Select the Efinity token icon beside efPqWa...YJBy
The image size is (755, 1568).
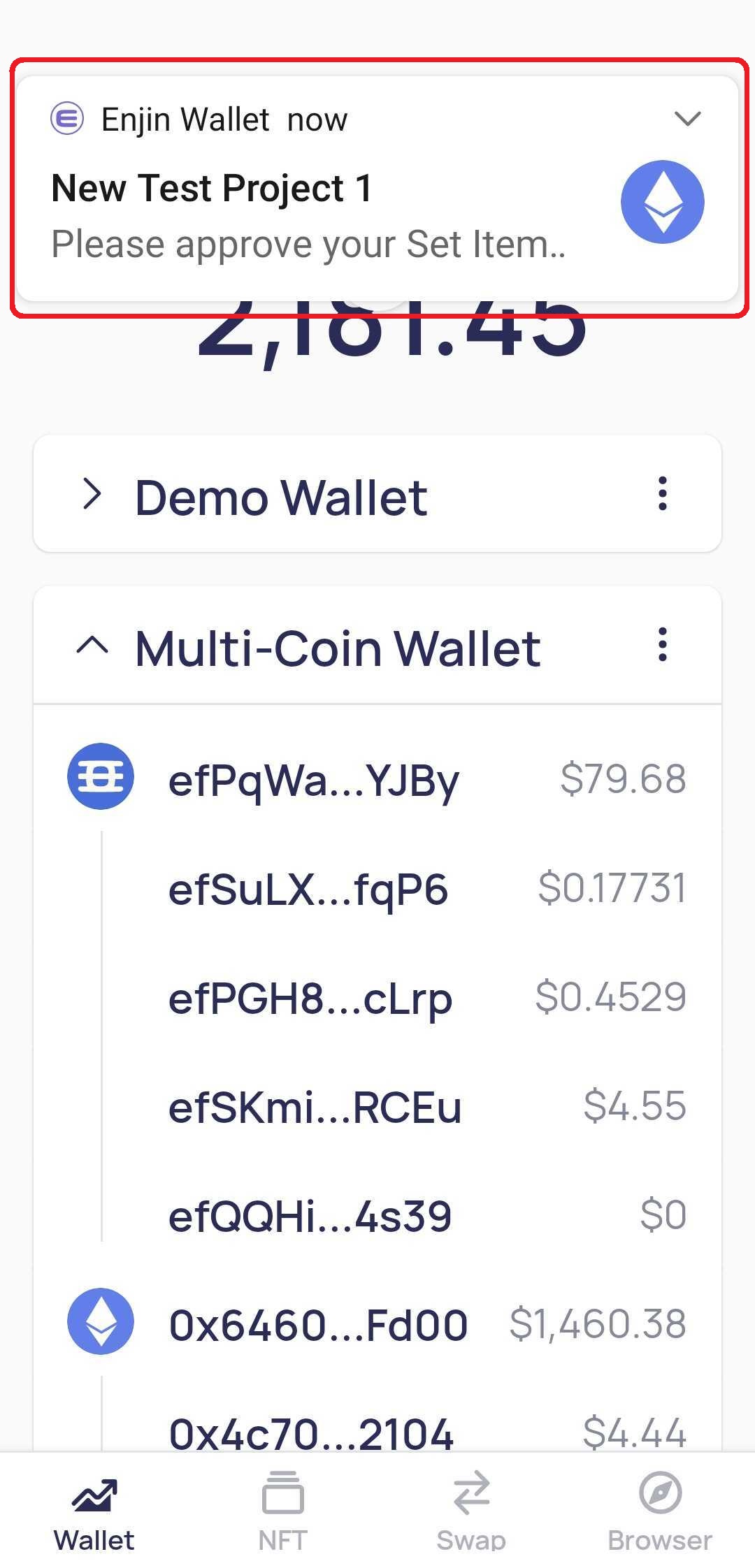tap(100, 776)
